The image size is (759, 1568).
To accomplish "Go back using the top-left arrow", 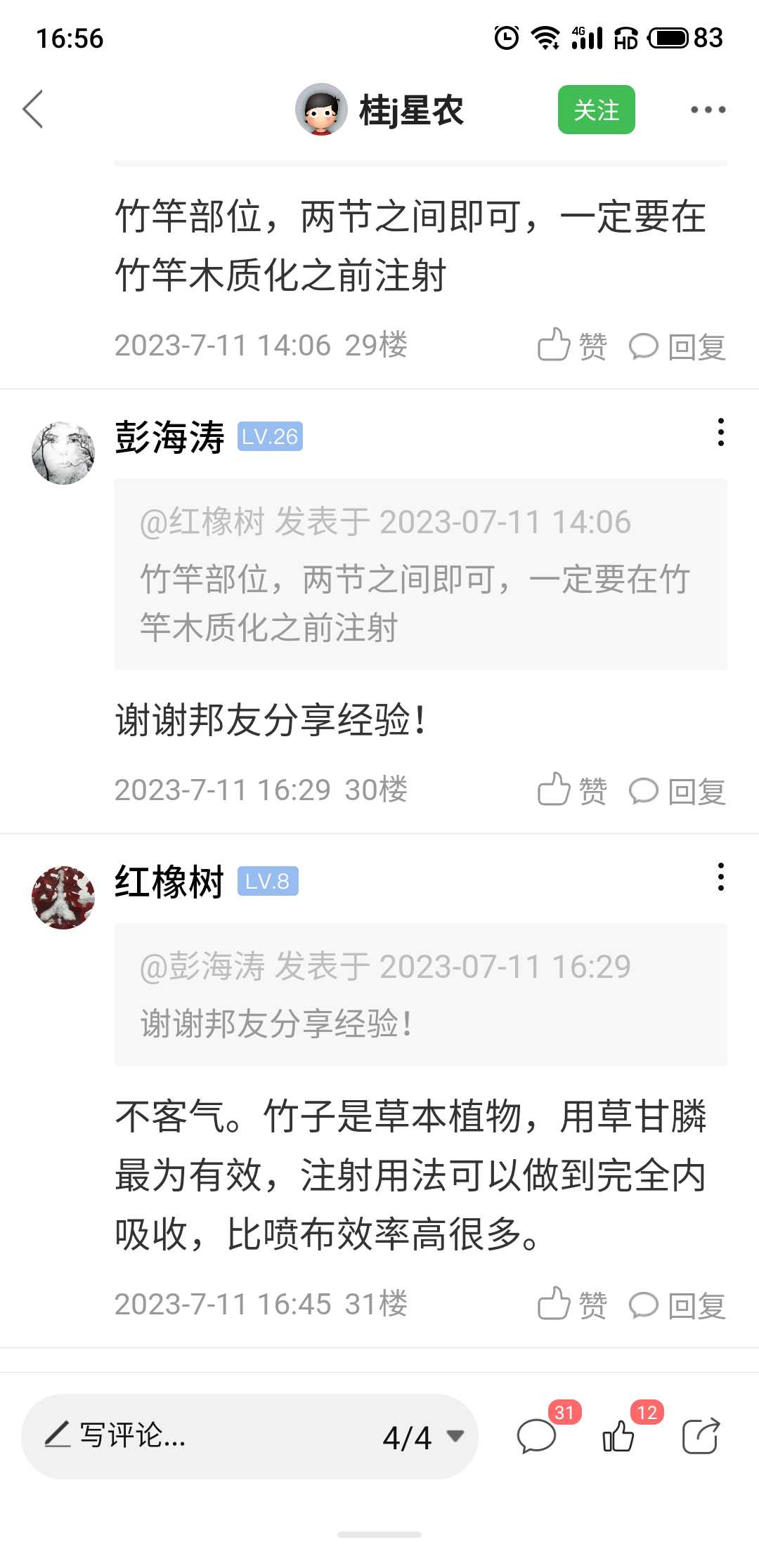I will (33, 110).
